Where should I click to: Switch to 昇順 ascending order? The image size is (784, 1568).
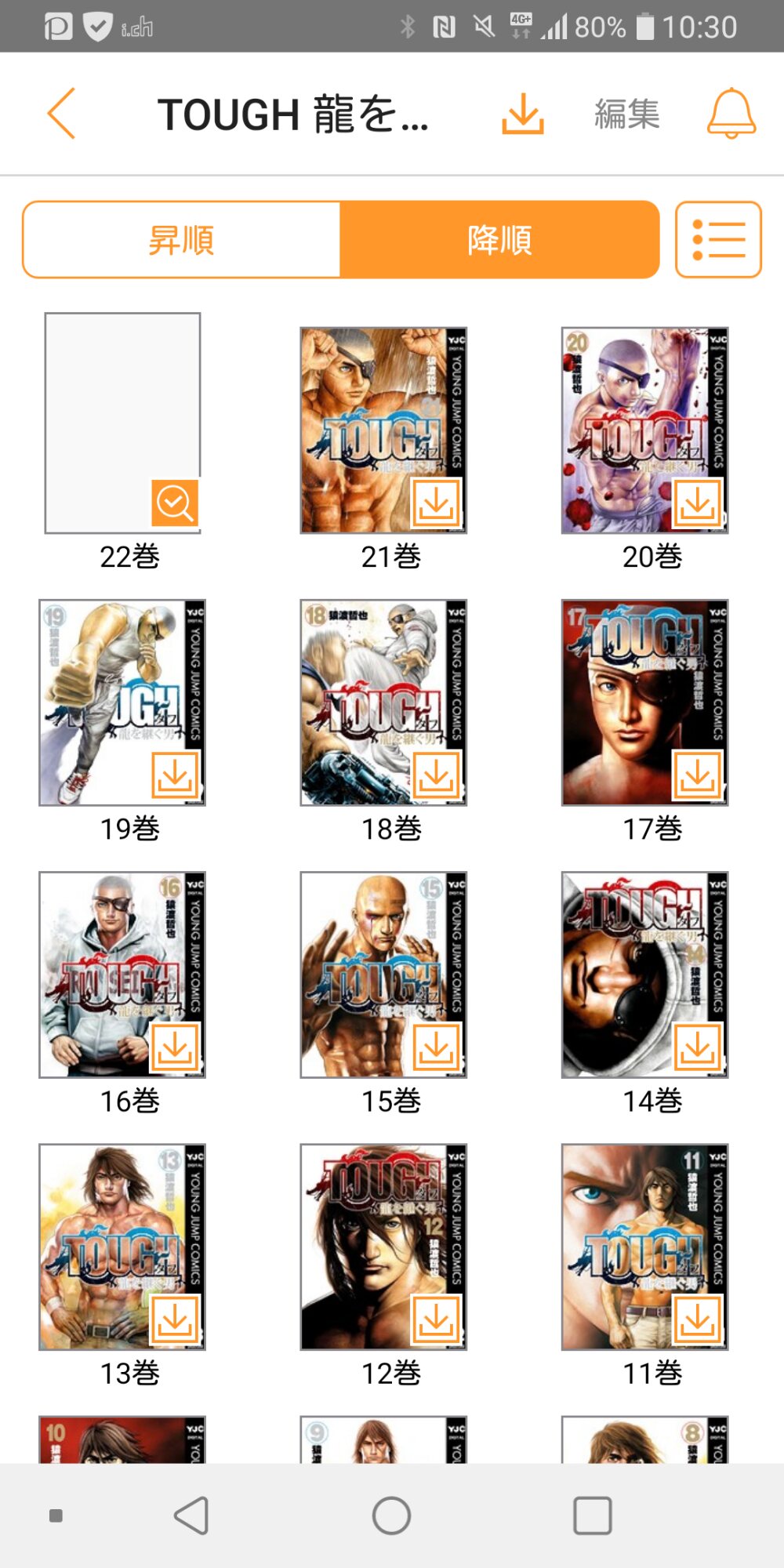181,240
